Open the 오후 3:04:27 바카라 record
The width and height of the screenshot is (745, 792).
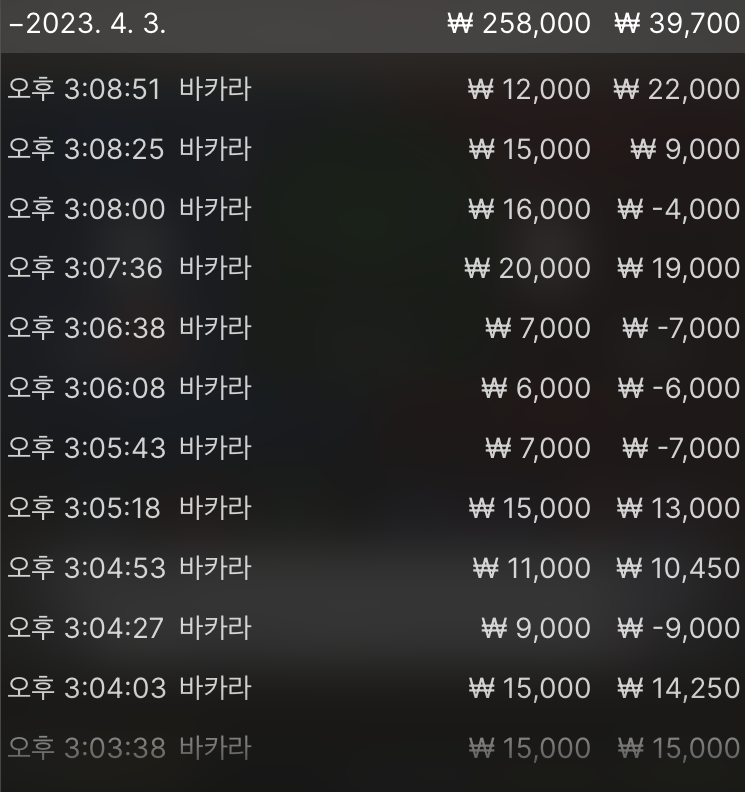130,628
